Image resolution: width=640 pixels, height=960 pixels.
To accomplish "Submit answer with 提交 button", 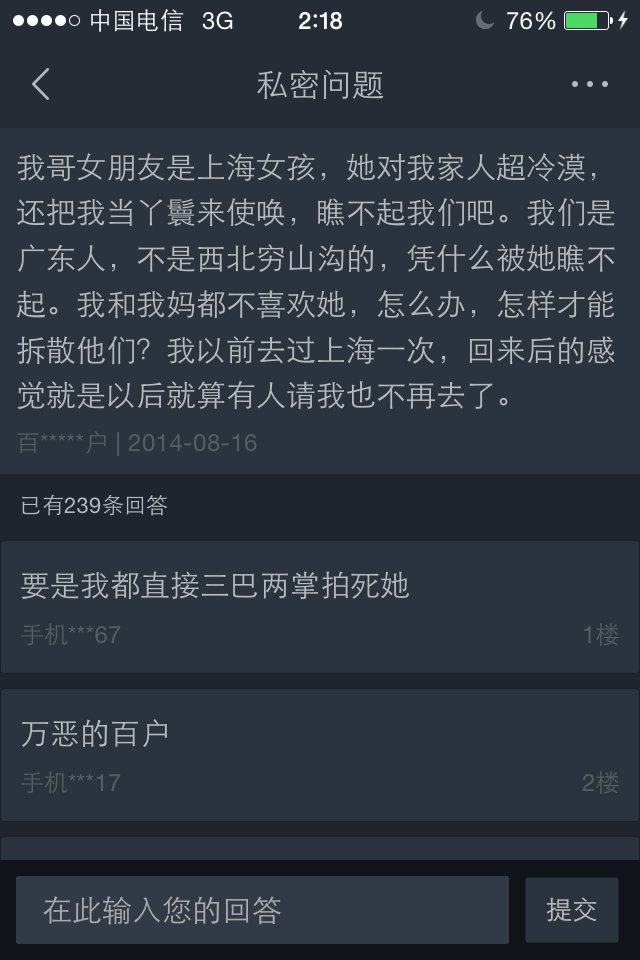I will point(571,910).
